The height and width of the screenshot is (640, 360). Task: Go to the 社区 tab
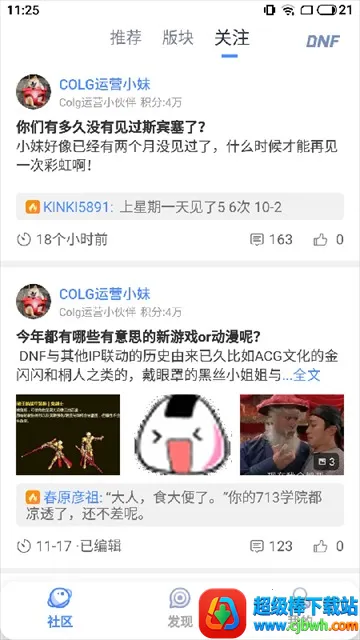[x=60, y=608]
